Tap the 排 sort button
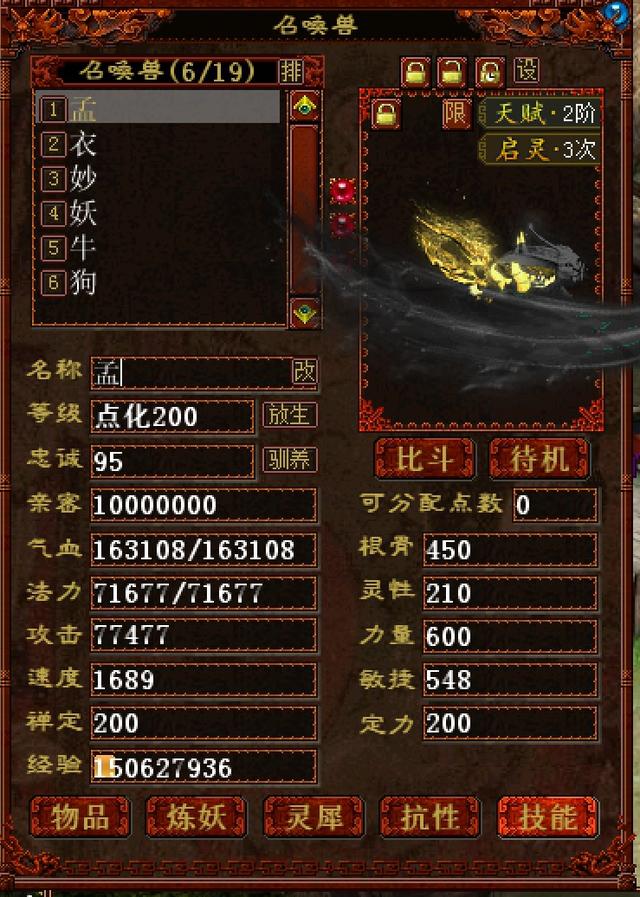This screenshot has width=640, height=897. pos(291,72)
